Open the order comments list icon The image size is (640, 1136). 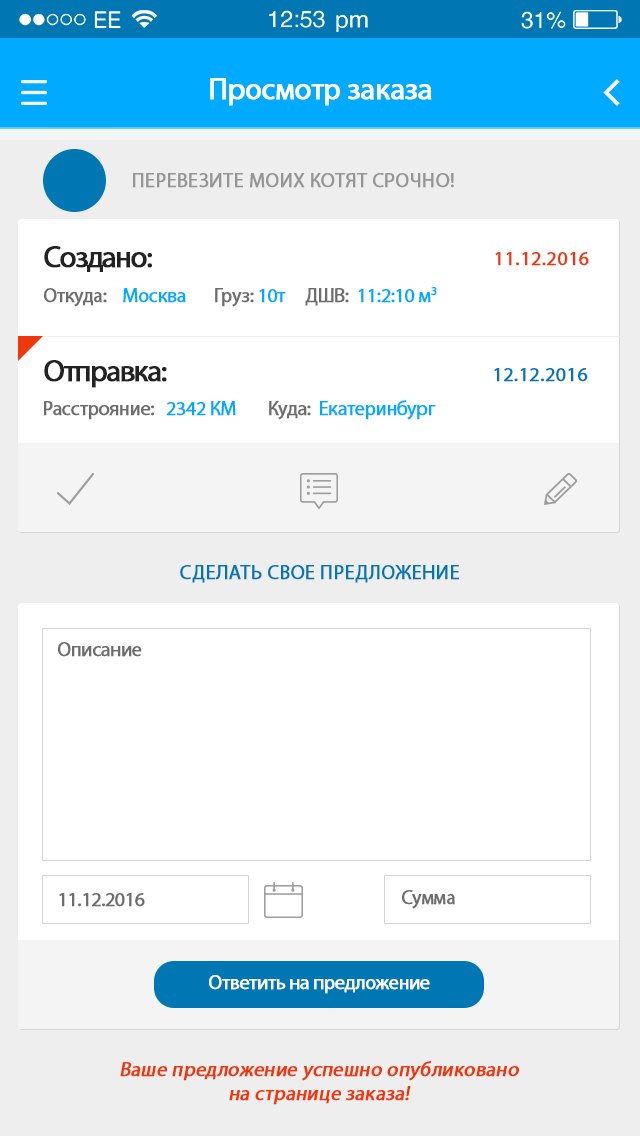pyautogui.click(x=319, y=489)
